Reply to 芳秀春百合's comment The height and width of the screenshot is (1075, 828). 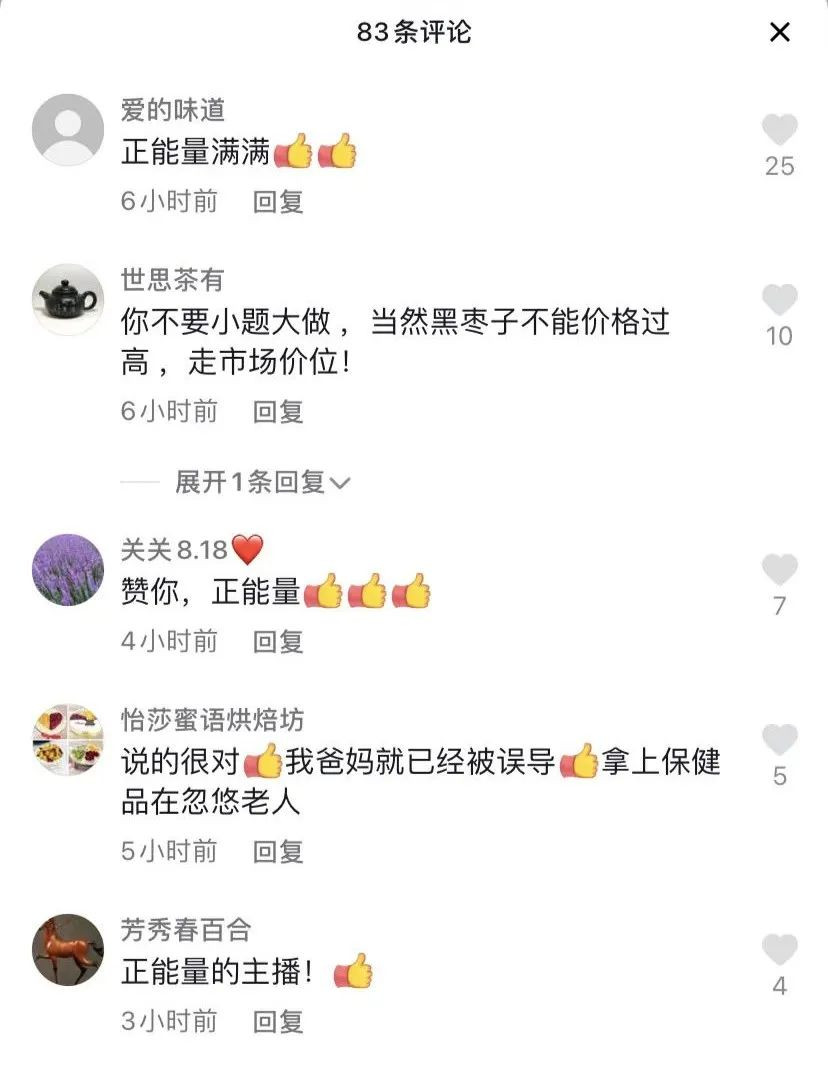[x=278, y=1021]
